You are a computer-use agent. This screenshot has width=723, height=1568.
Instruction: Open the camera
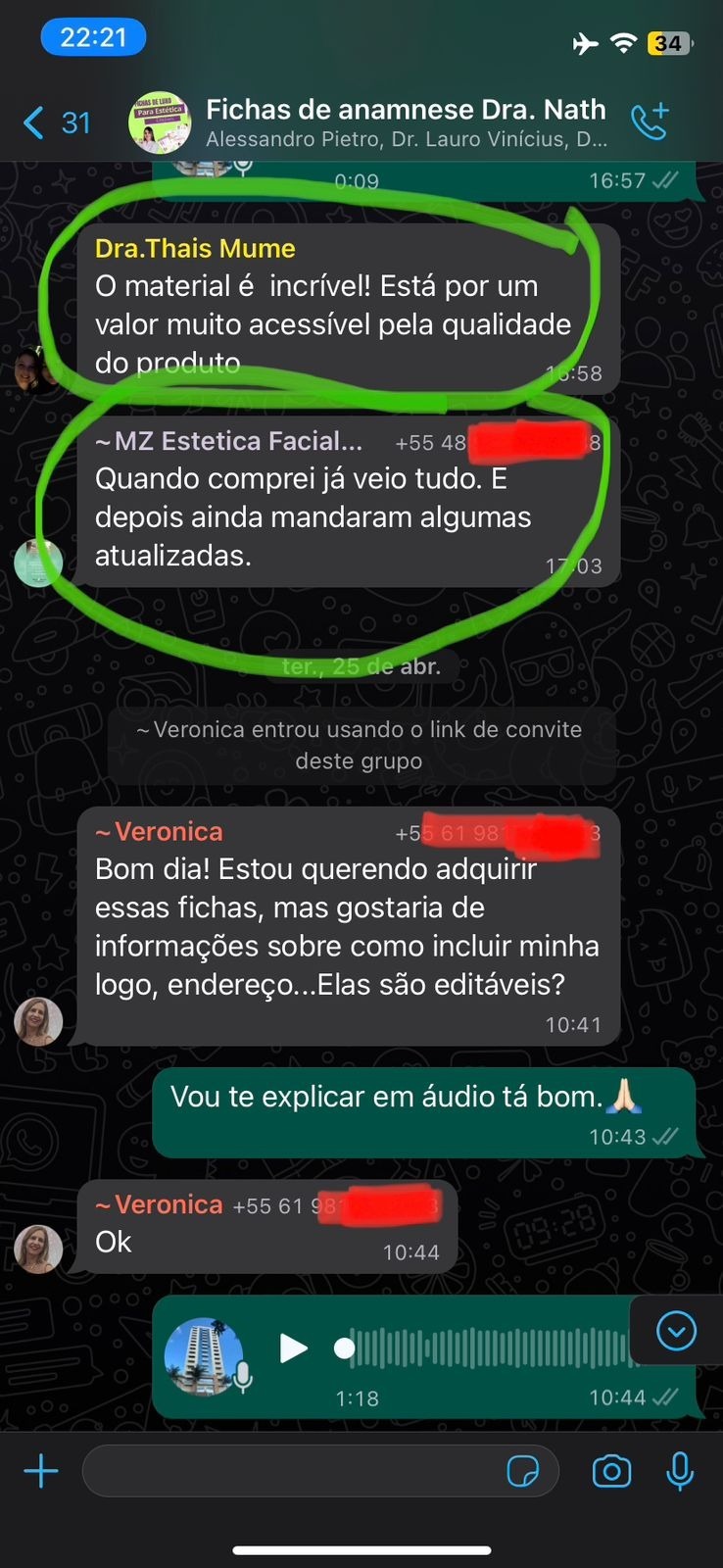point(611,1471)
